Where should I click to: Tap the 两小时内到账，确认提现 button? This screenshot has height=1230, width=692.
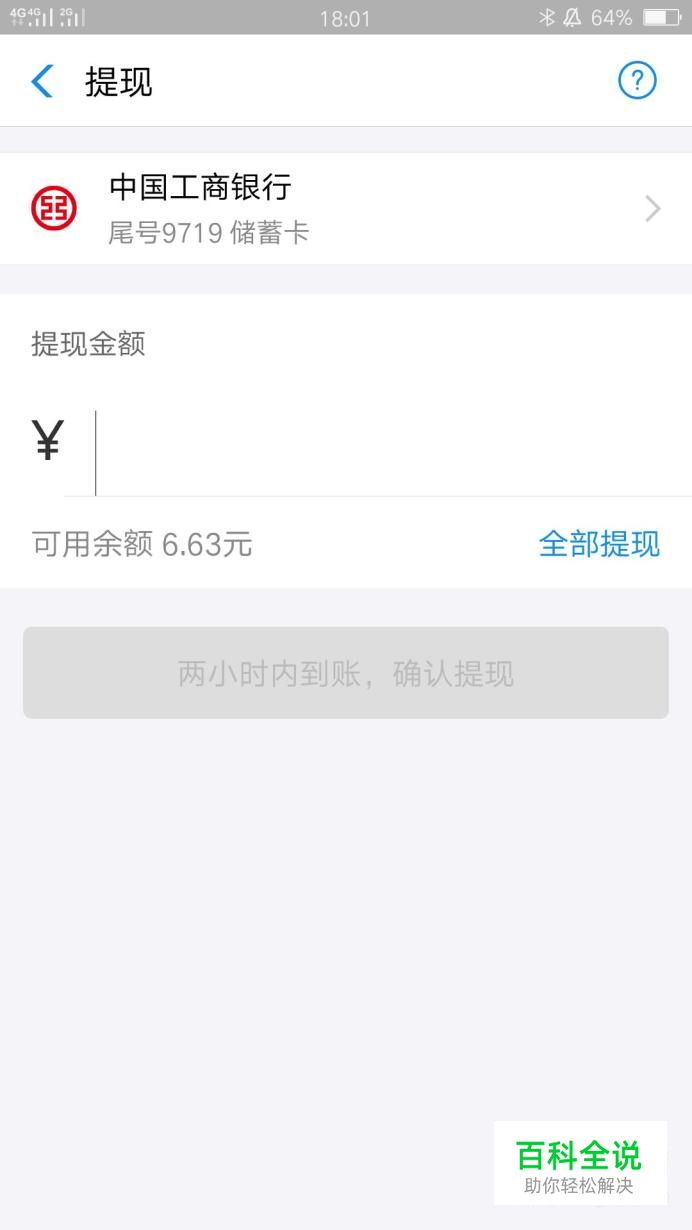coord(346,673)
